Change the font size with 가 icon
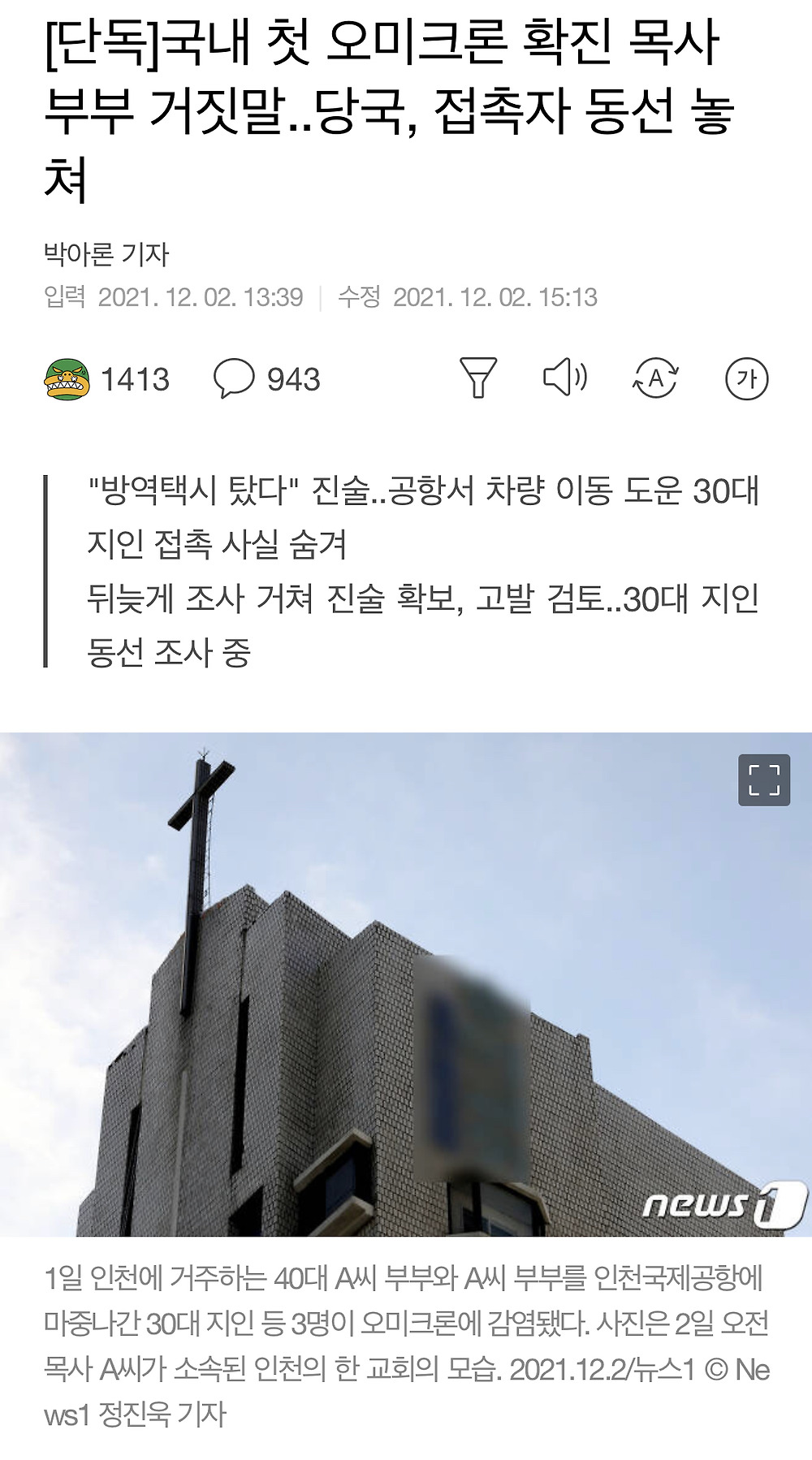This screenshot has width=812, height=1460. 746,378
